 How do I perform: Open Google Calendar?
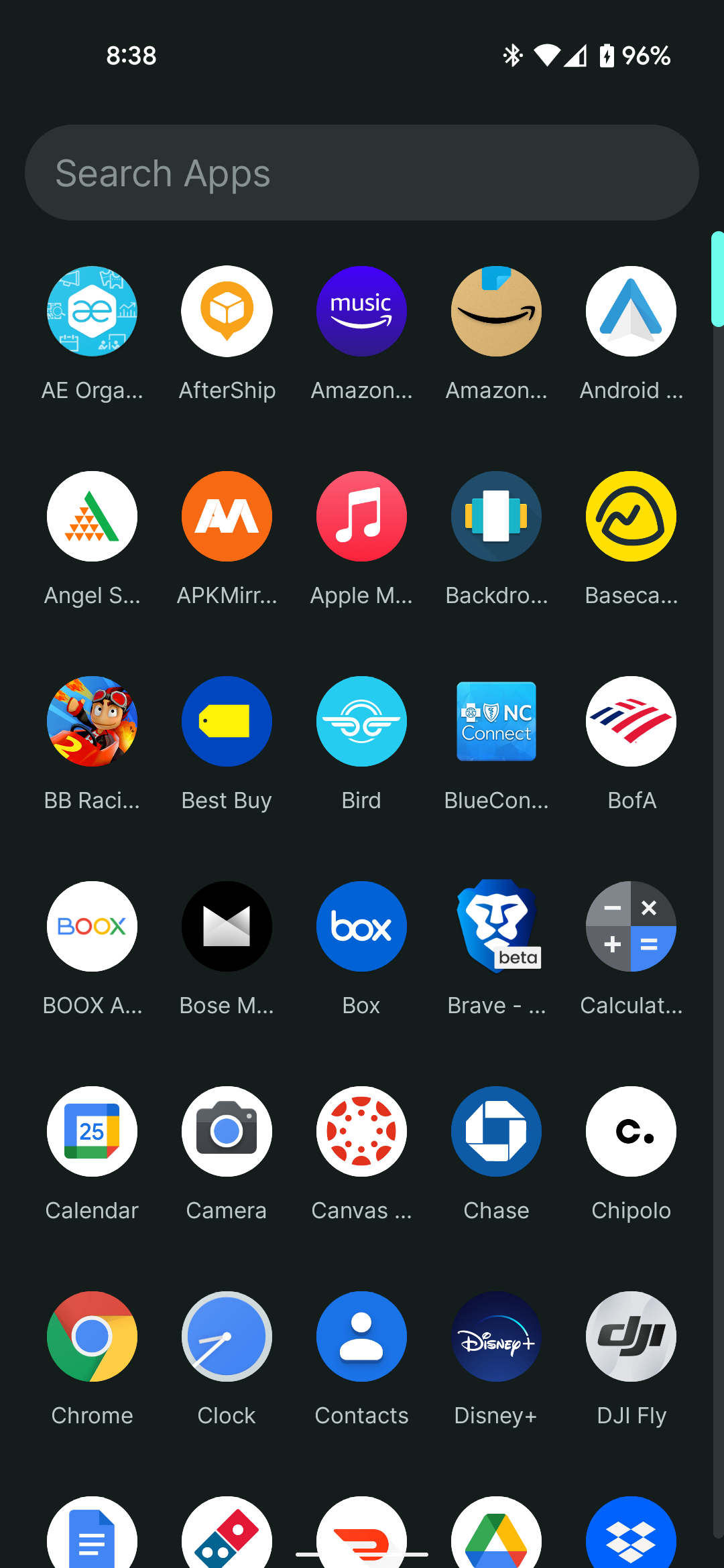point(92,1132)
